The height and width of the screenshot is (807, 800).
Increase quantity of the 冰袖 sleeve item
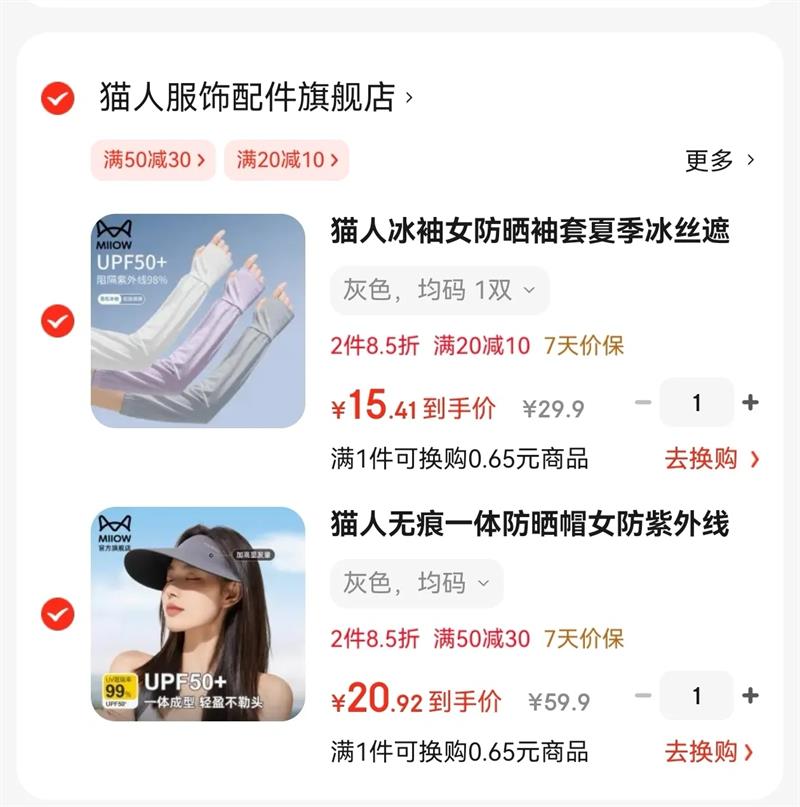coord(751,402)
